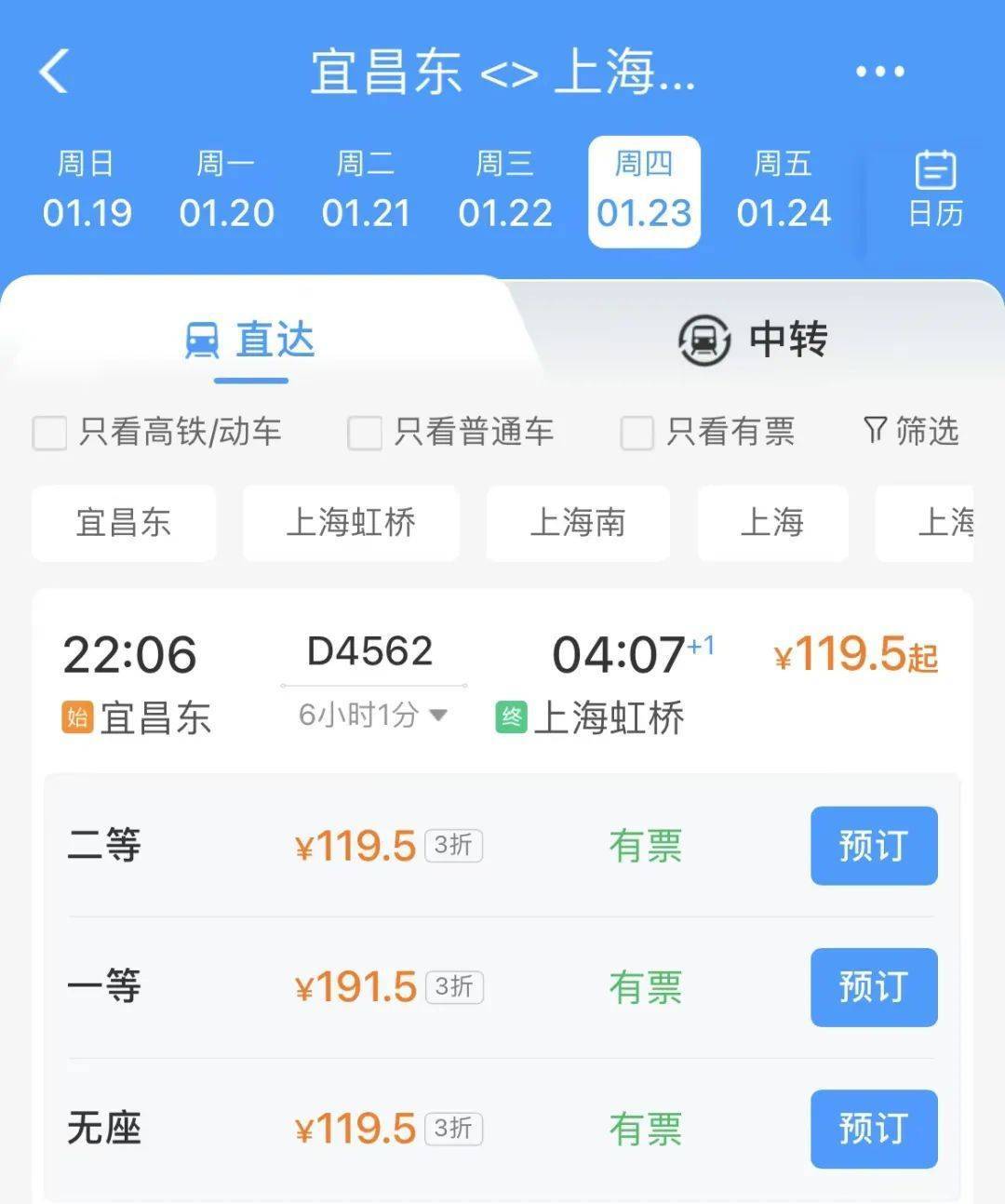Screen dimensions: 1005x1204
Task: Switch to the 中转 tab
Action: (788, 341)
